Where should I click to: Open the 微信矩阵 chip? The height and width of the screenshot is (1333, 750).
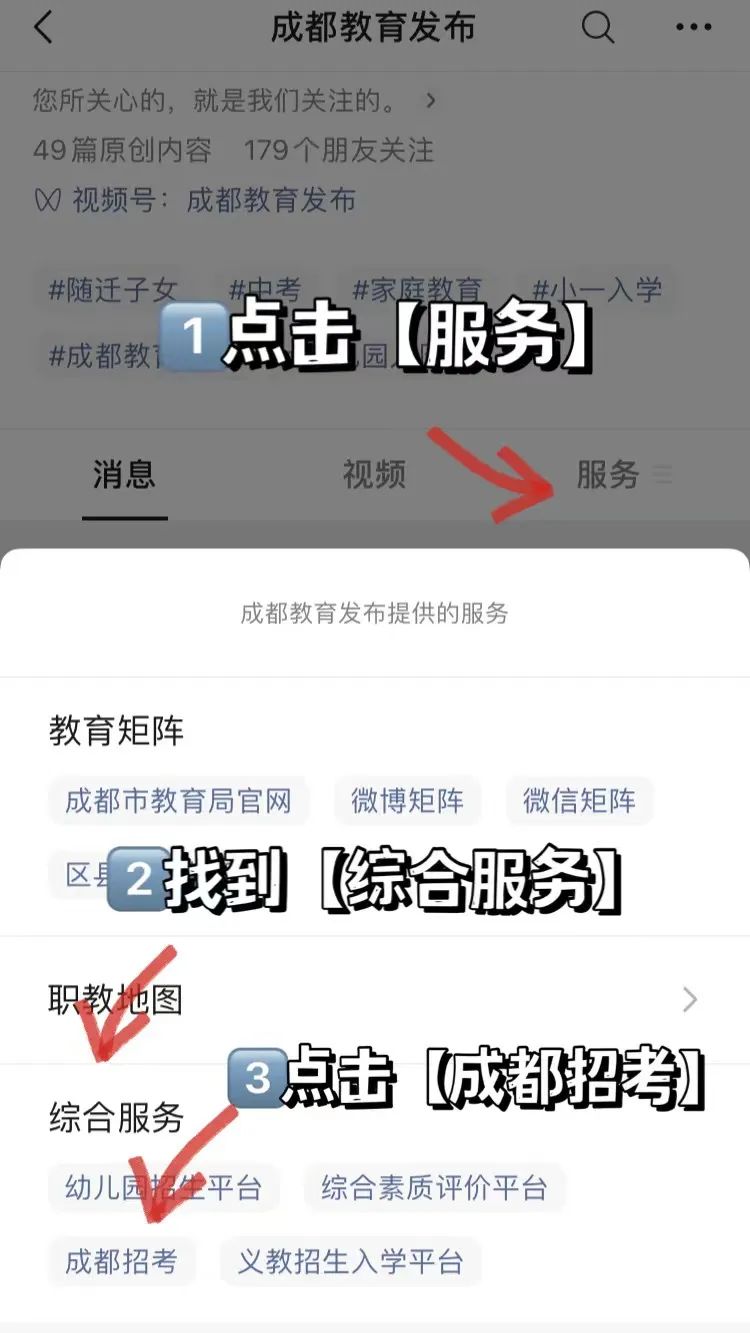tap(579, 801)
